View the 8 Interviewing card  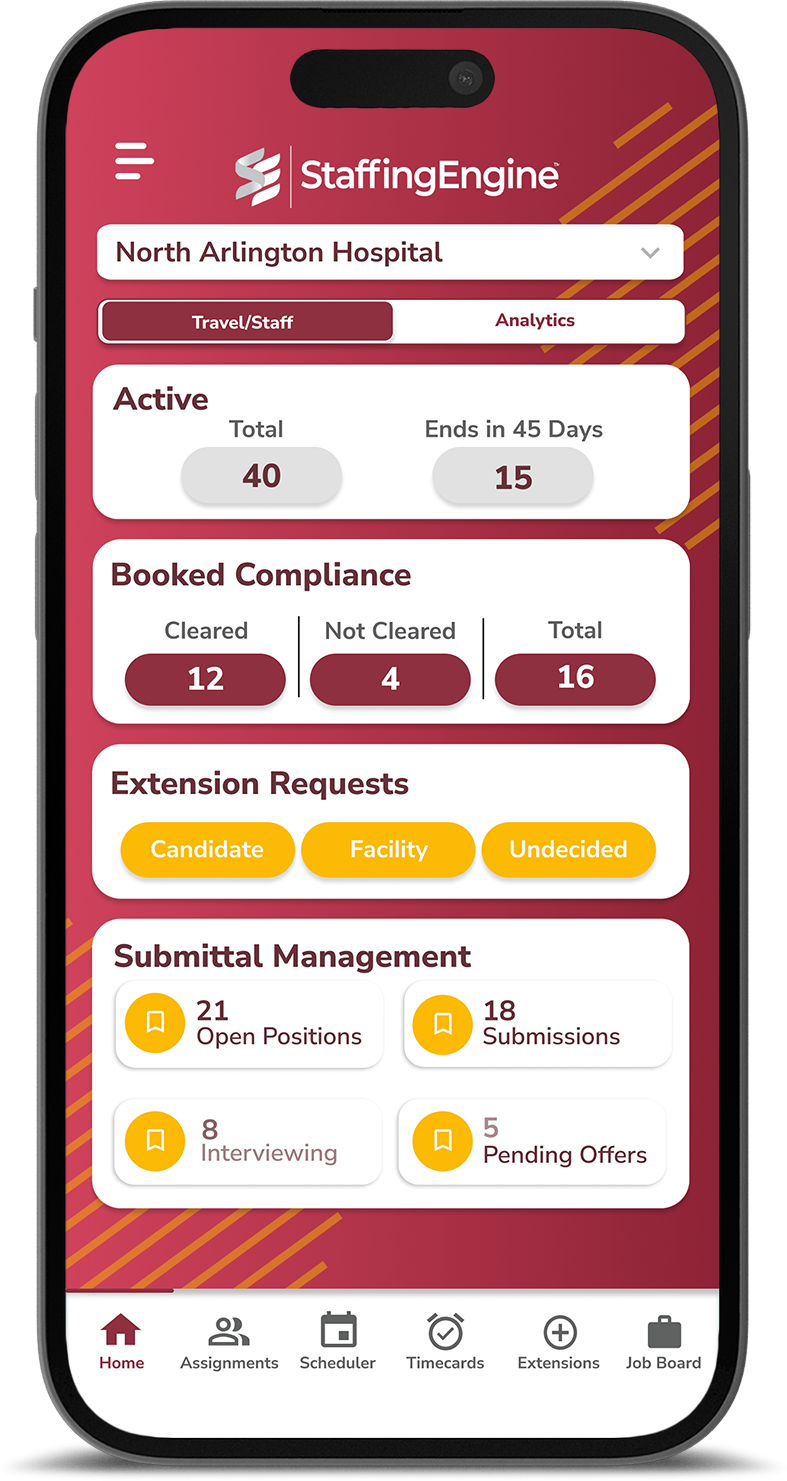(248, 1141)
